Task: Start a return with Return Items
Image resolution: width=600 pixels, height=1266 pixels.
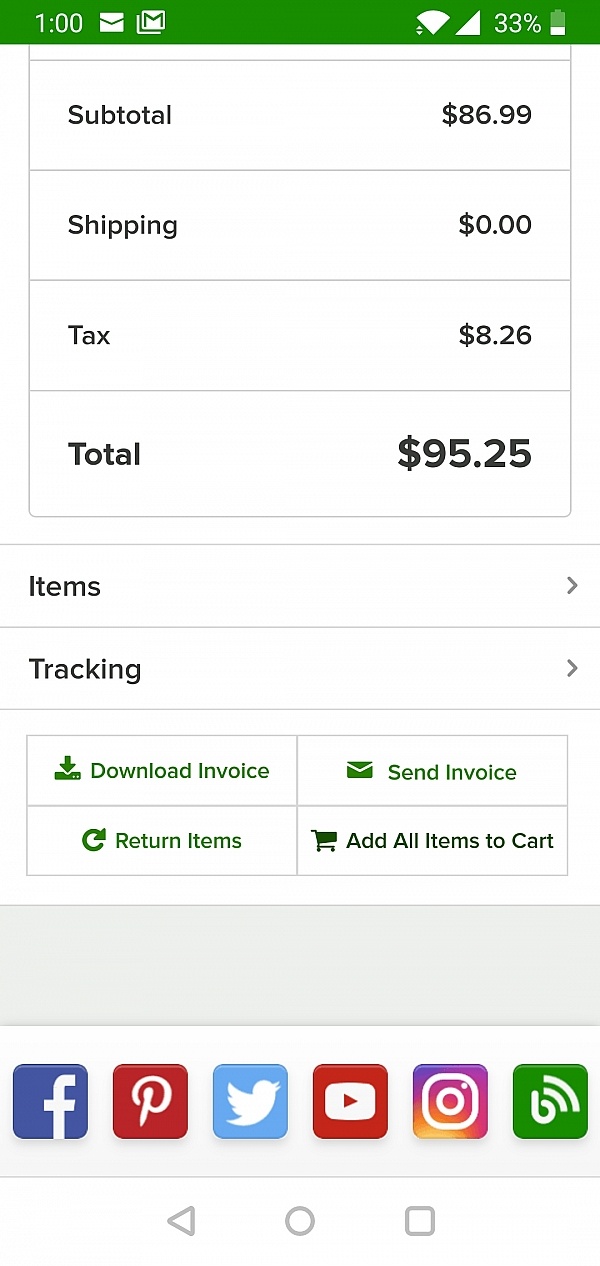Action: click(162, 841)
